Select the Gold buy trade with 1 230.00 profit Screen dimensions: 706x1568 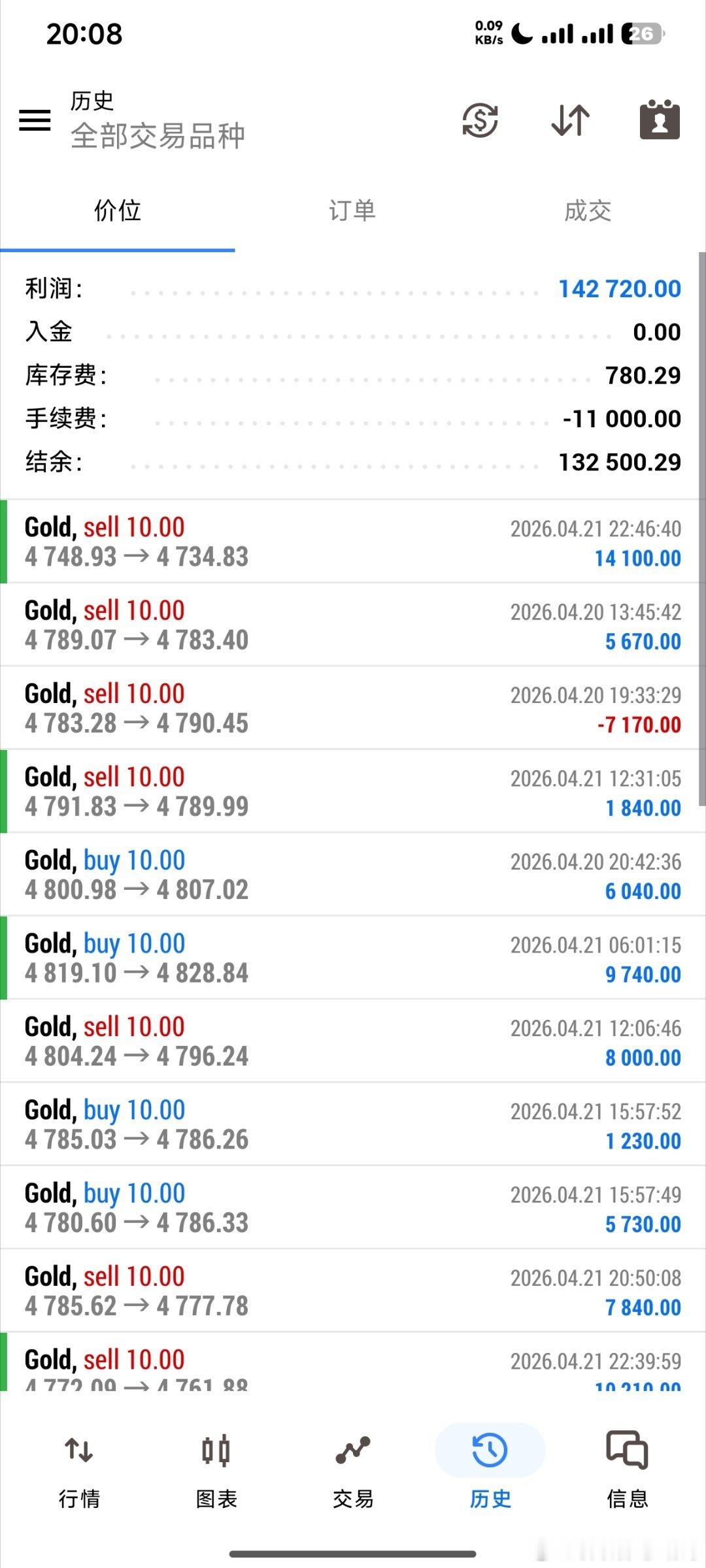click(x=353, y=1125)
